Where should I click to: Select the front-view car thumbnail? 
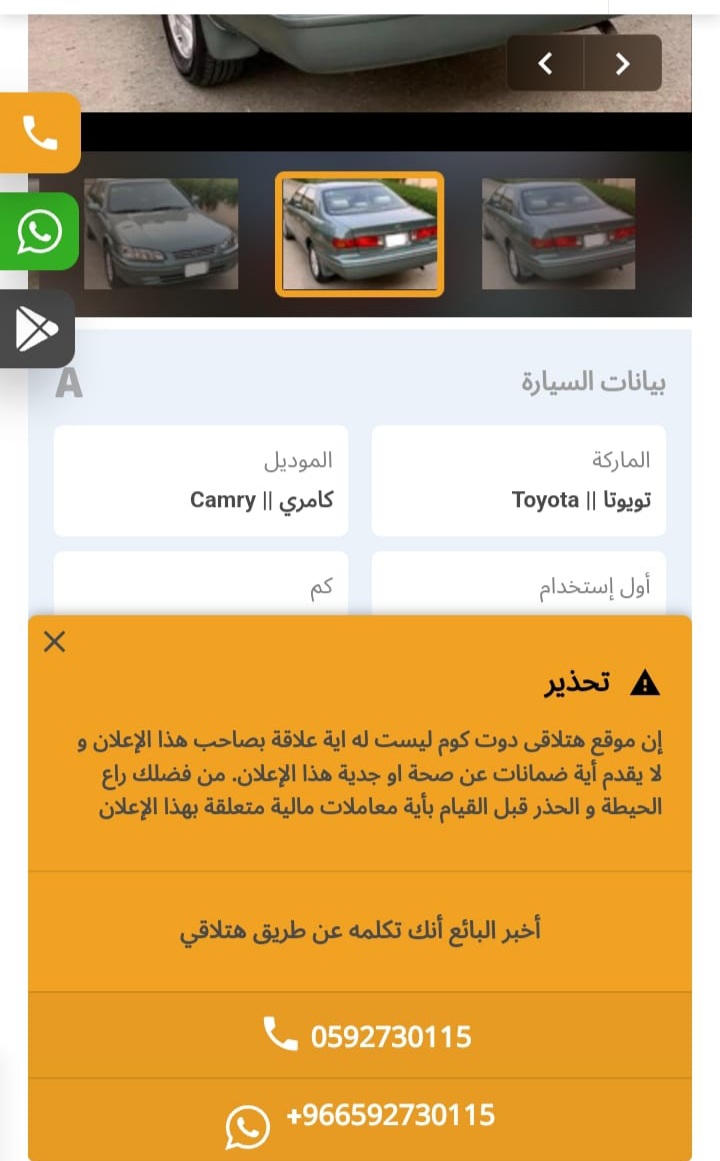[161, 234]
